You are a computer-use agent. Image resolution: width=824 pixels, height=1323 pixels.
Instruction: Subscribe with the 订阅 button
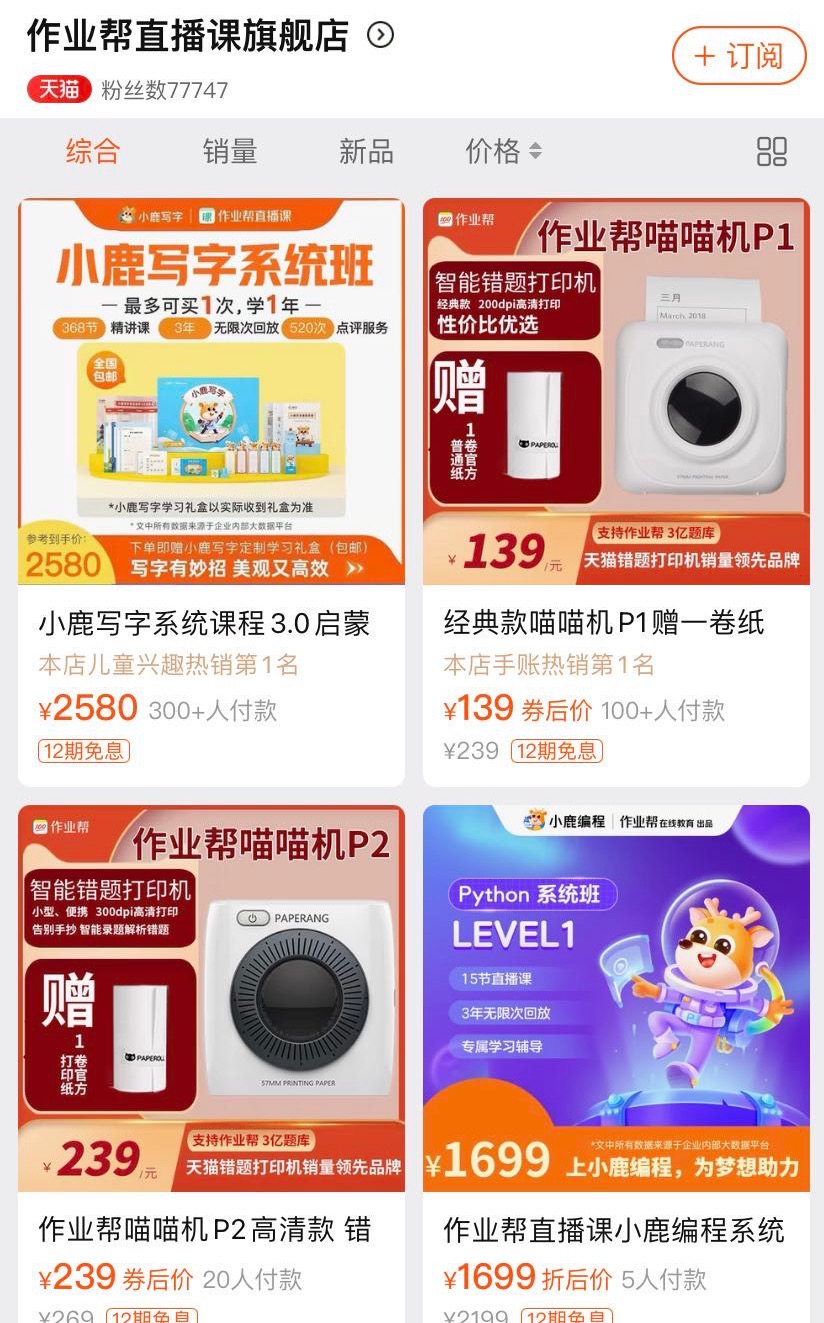738,56
